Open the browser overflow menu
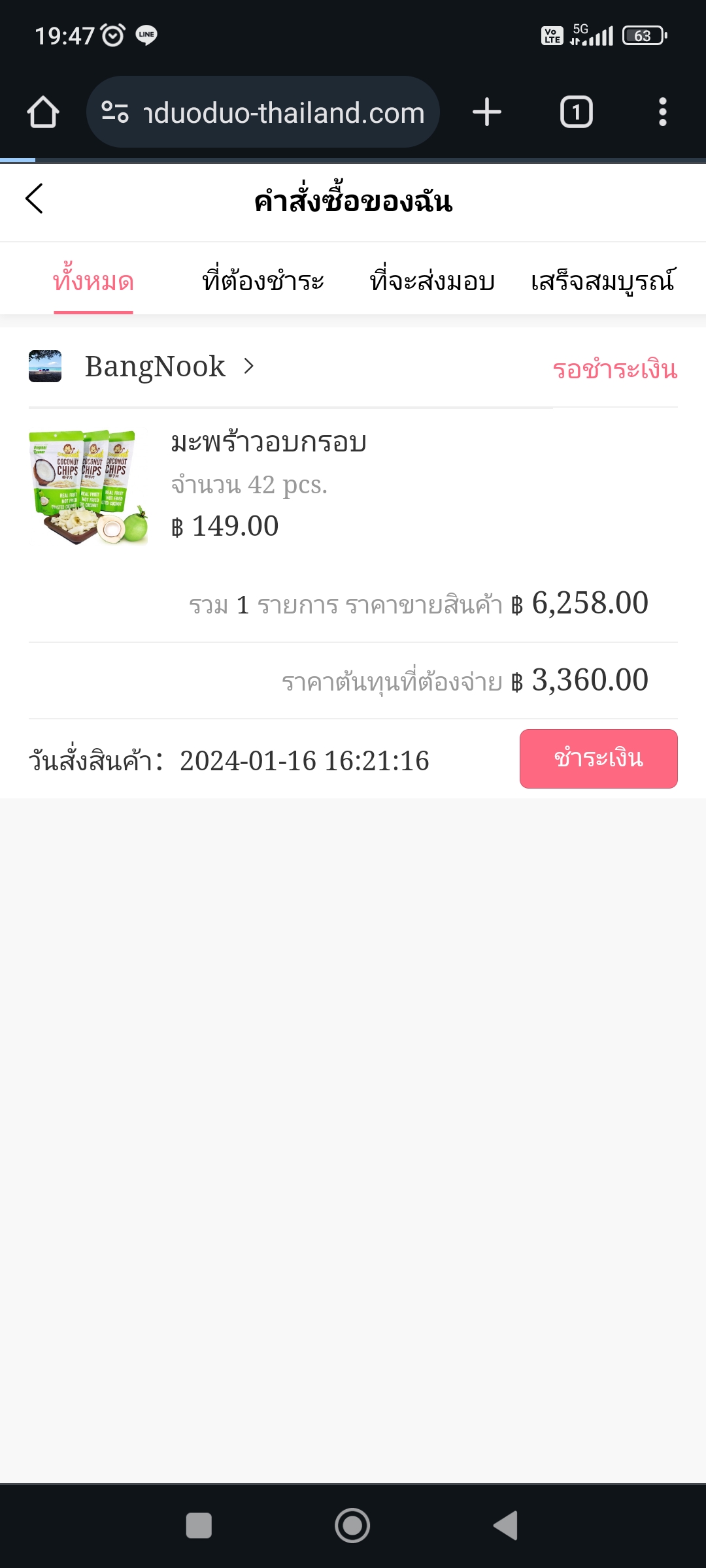The width and height of the screenshot is (706, 1568). (662, 112)
